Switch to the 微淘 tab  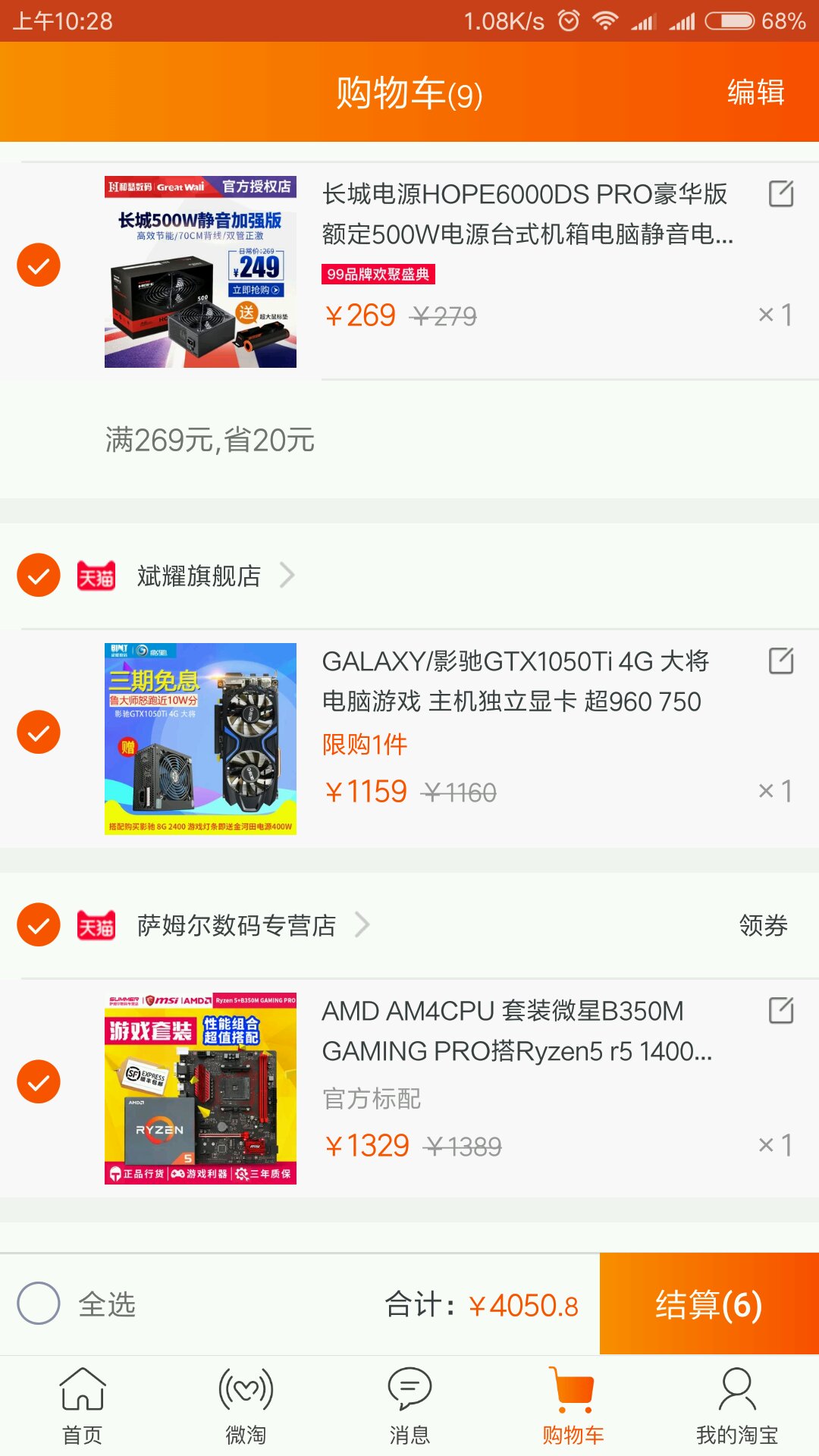[246, 1406]
